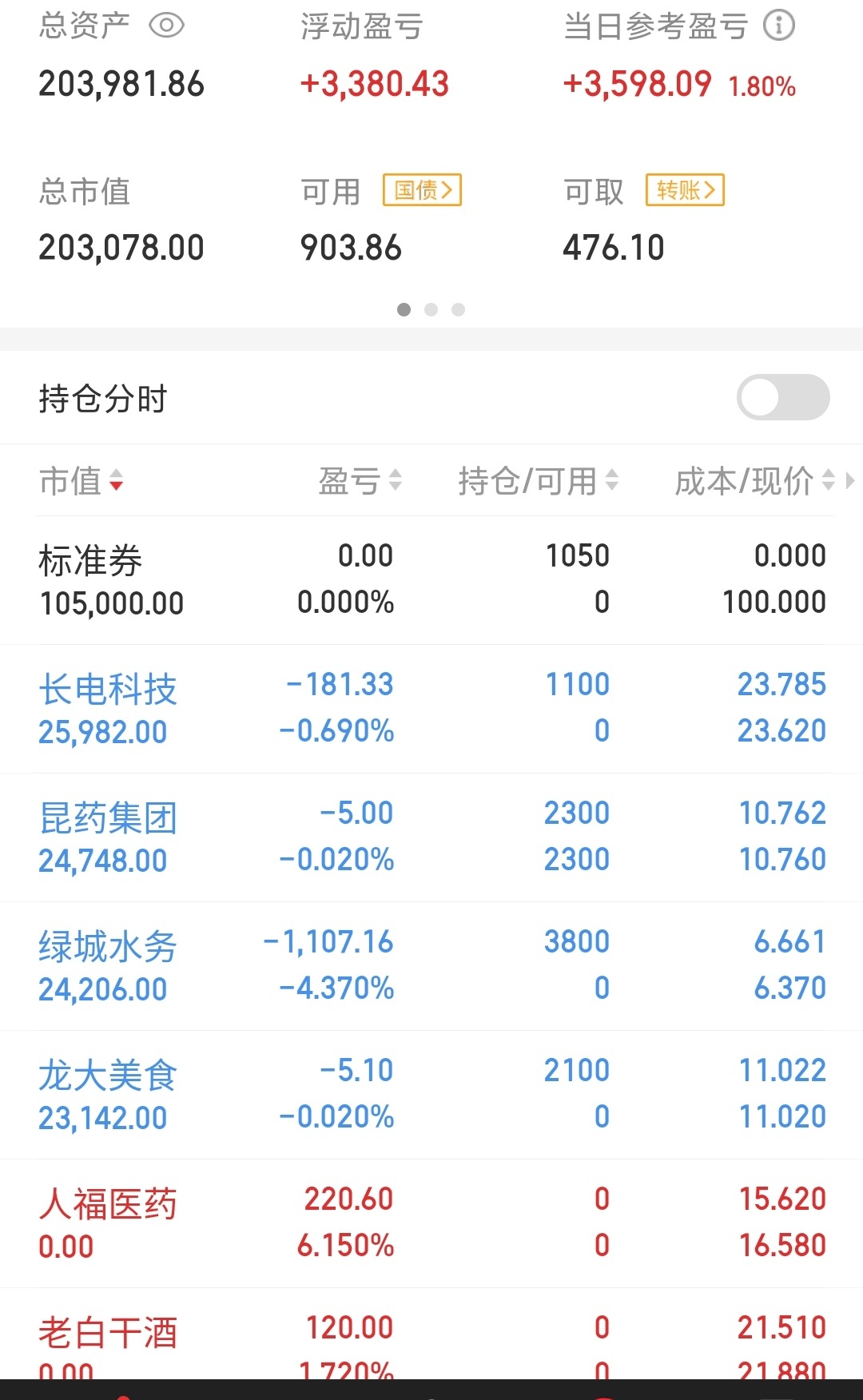Sort by 成本/现价 column
This screenshot has height=1400, width=863.
[754, 481]
